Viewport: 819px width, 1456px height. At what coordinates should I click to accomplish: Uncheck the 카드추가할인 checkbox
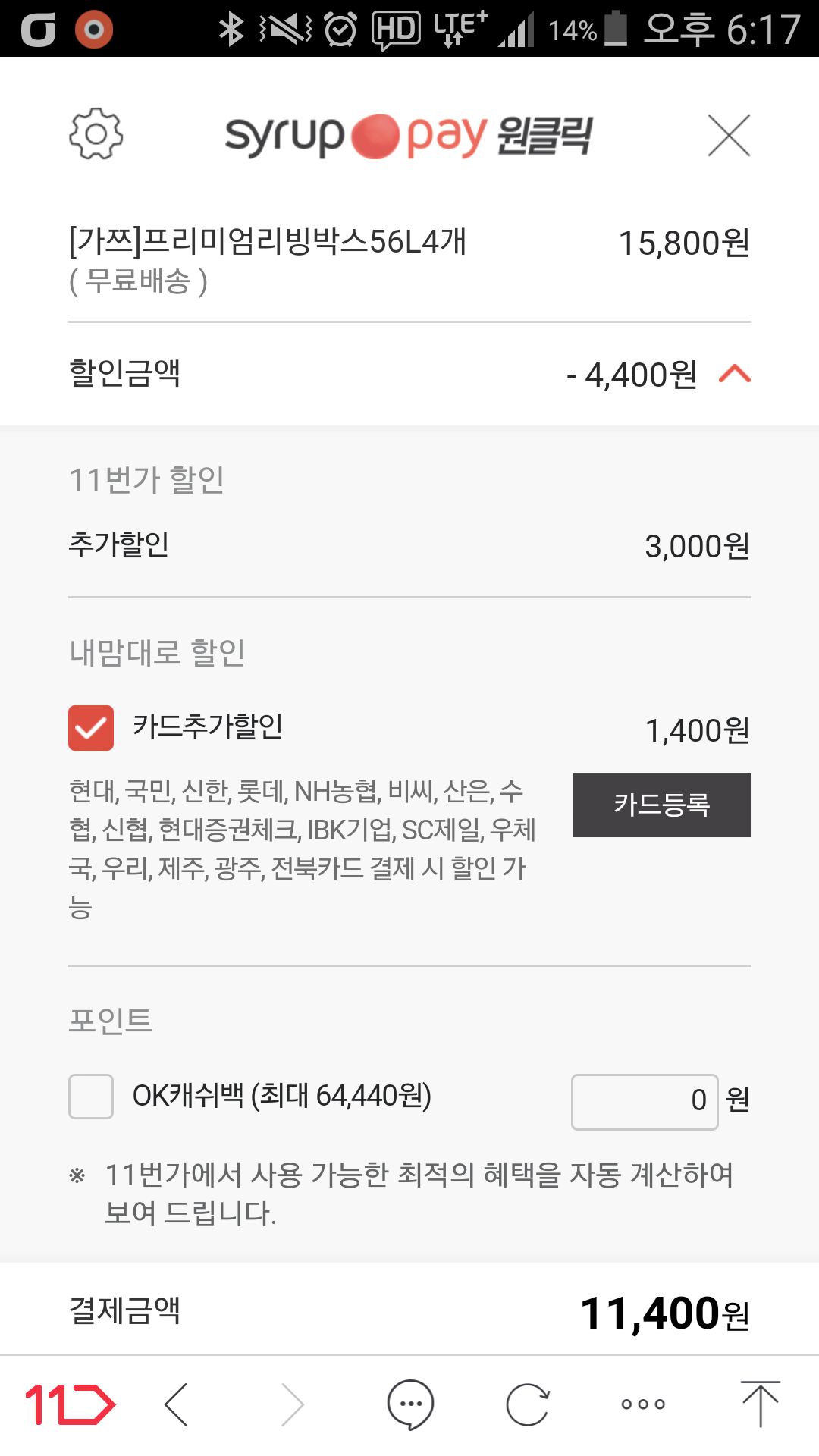tap(91, 728)
